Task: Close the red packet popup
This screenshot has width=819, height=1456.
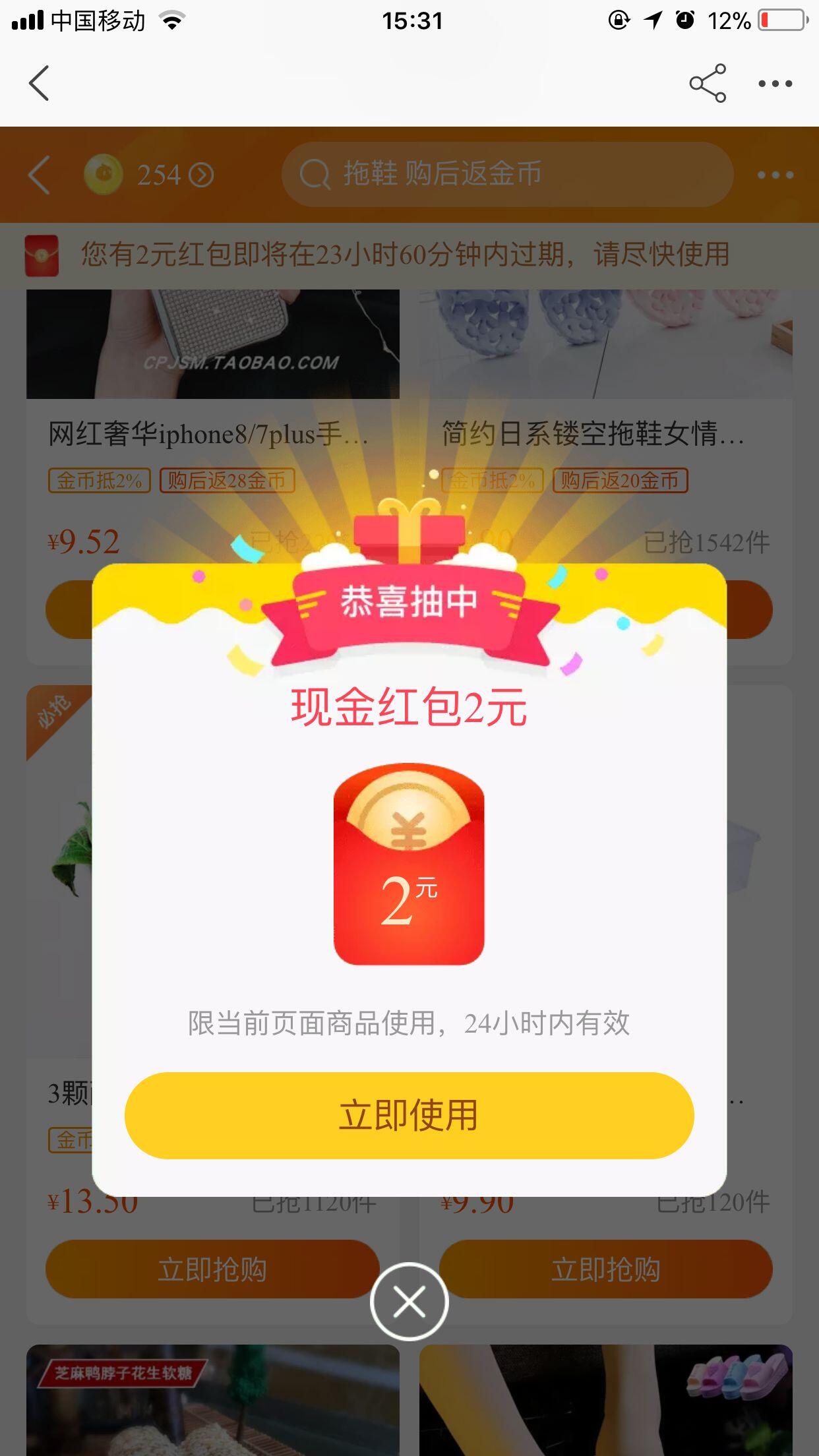Action: click(409, 1302)
